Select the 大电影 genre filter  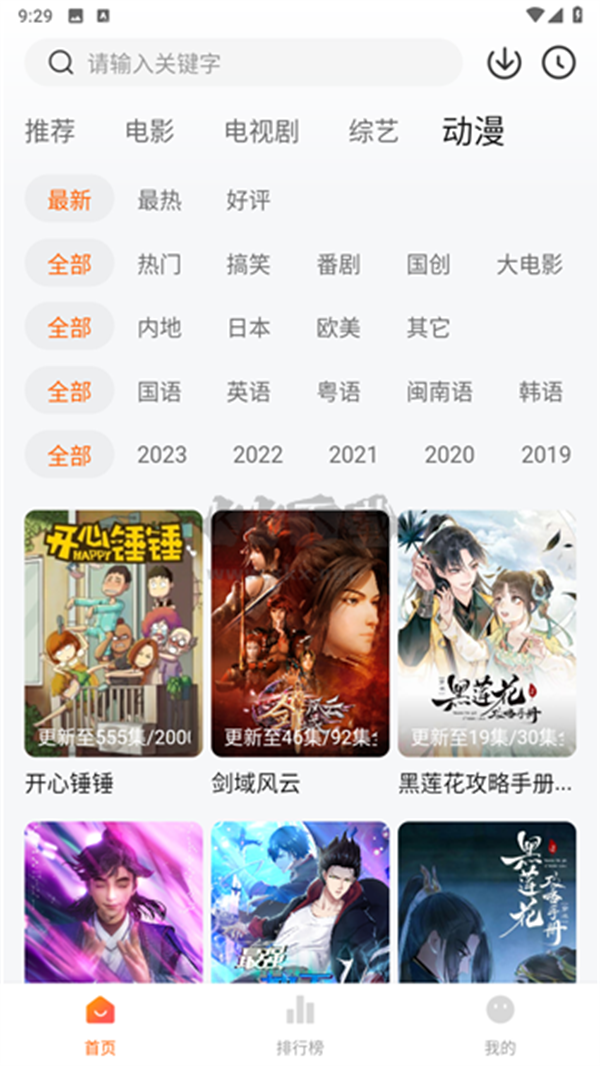[x=530, y=264]
